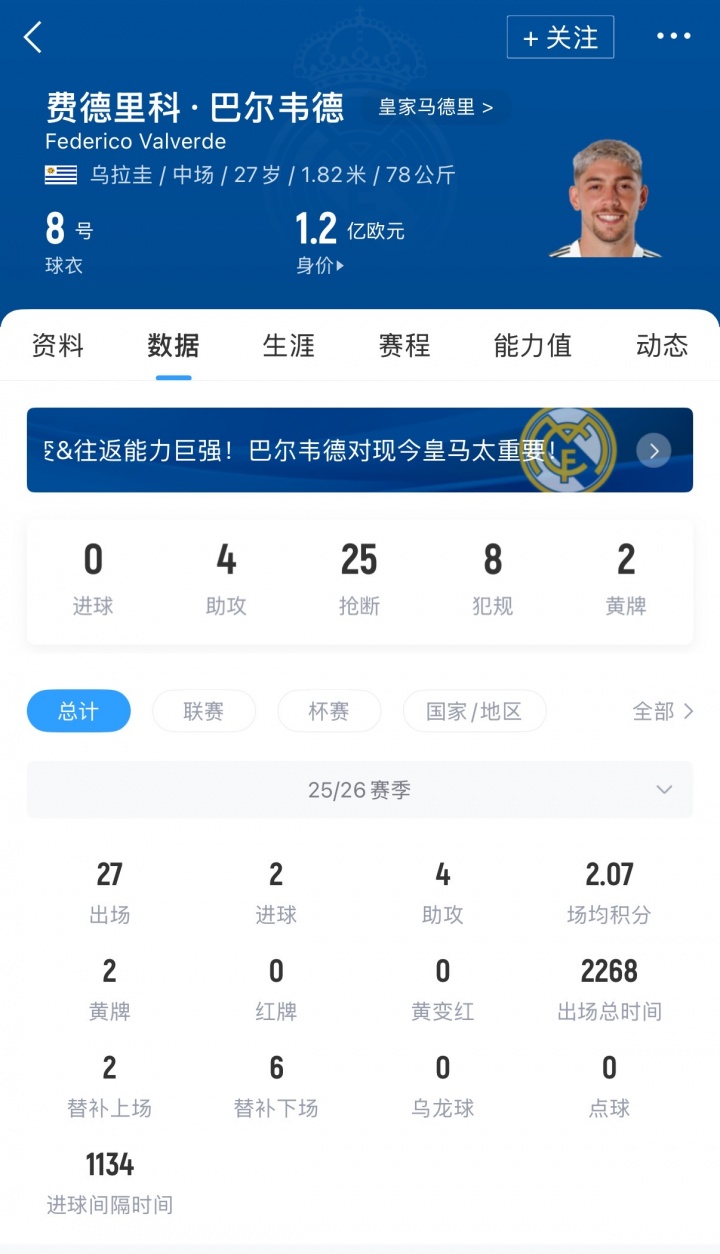Screen dimensions: 720x1254
Task: Switch to the 资料 tab
Action: pos(58,346)
